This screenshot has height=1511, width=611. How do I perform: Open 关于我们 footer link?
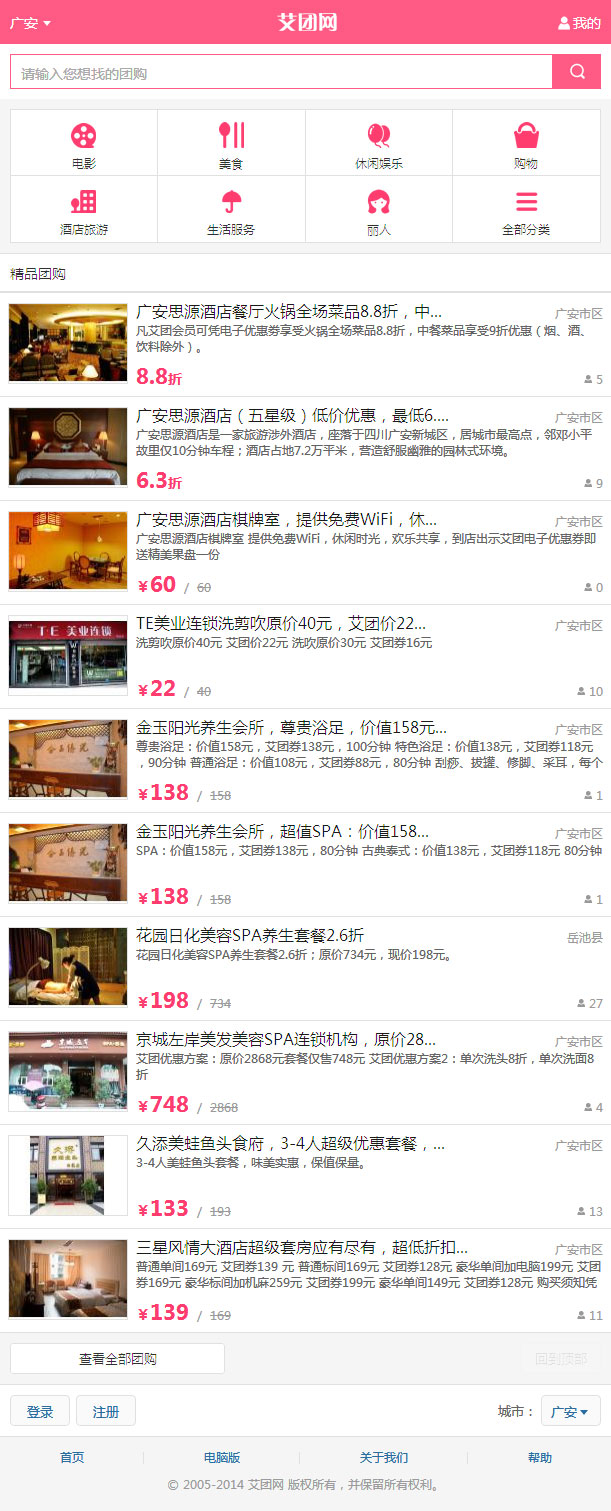[x=384, y=1458]
